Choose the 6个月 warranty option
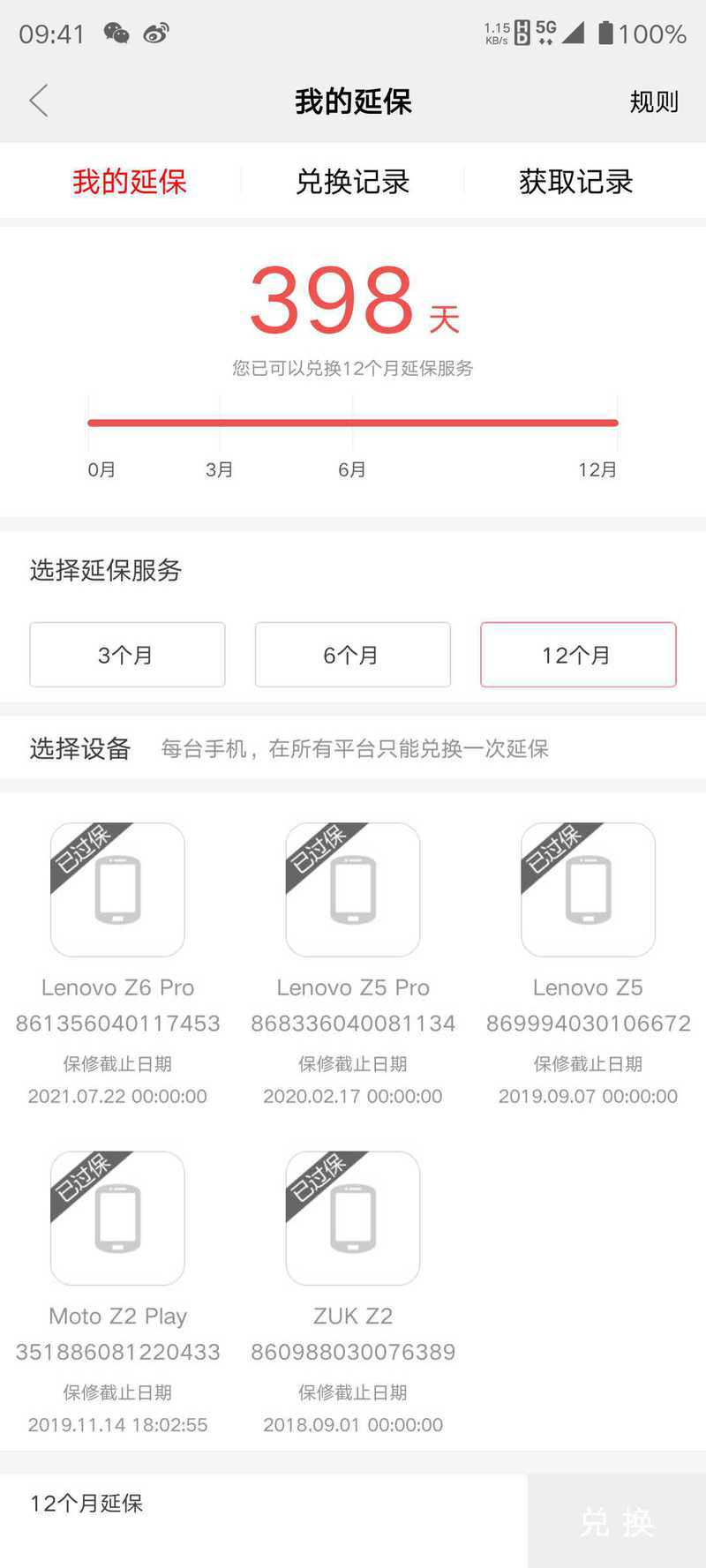 352,655
